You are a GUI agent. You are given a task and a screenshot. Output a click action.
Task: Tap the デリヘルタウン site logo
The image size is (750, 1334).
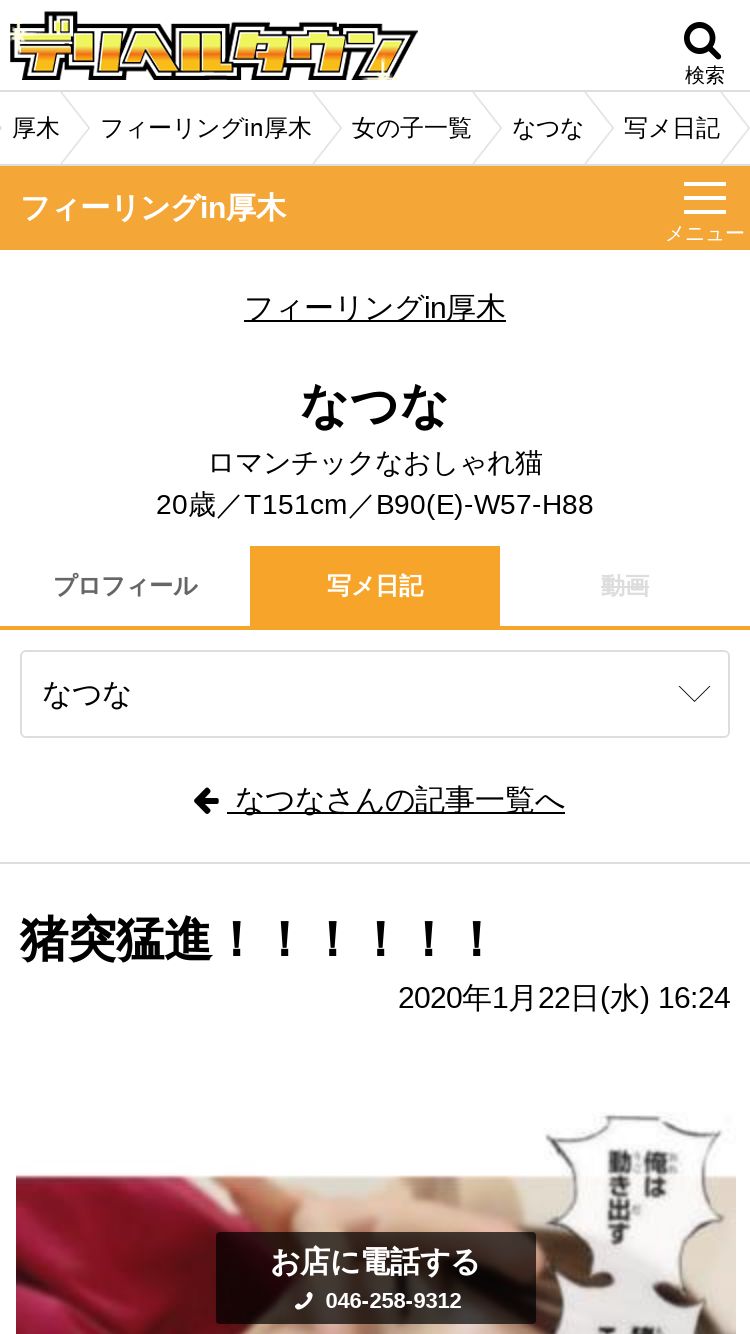pyautogui.click(x=213, y=46)
